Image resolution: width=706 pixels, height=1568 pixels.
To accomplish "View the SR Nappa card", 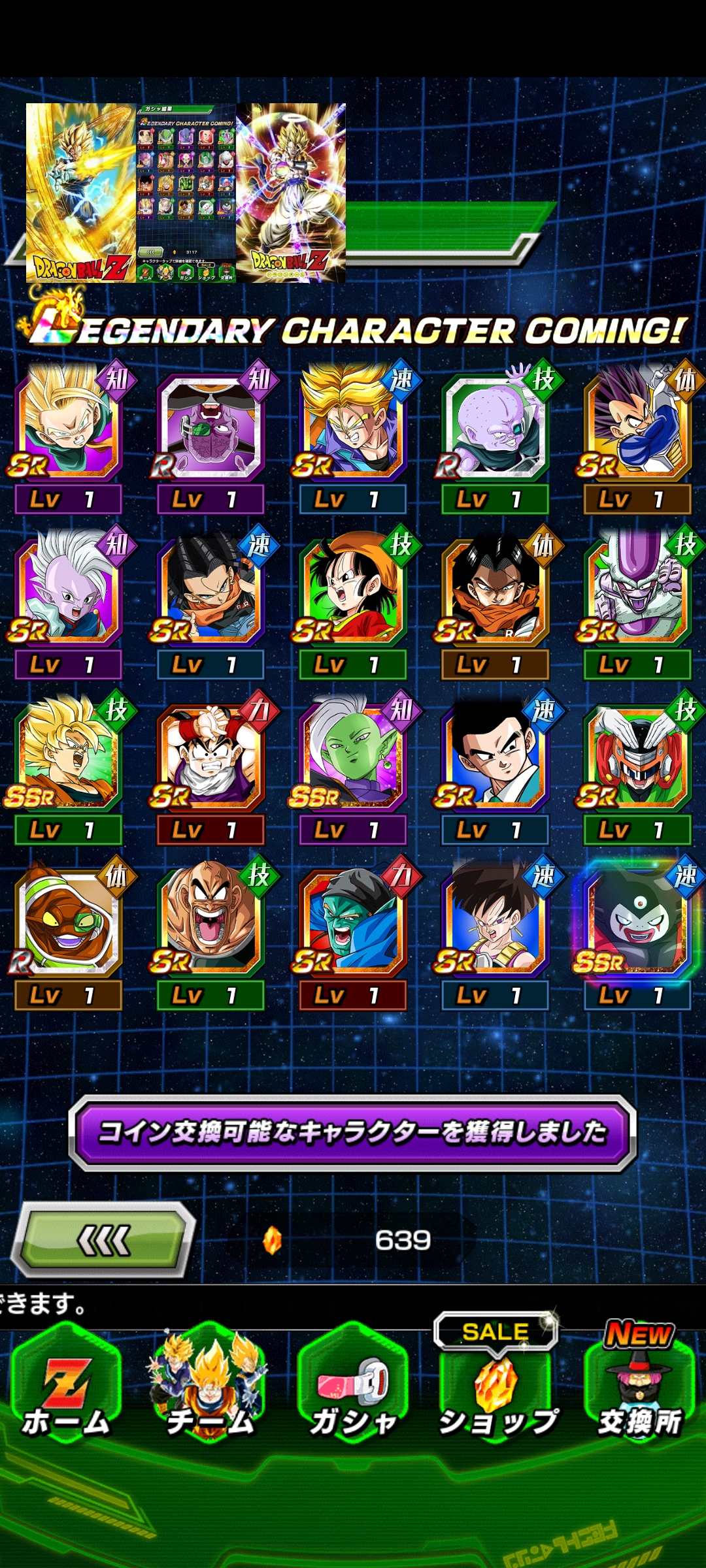I will coord(210,921).
